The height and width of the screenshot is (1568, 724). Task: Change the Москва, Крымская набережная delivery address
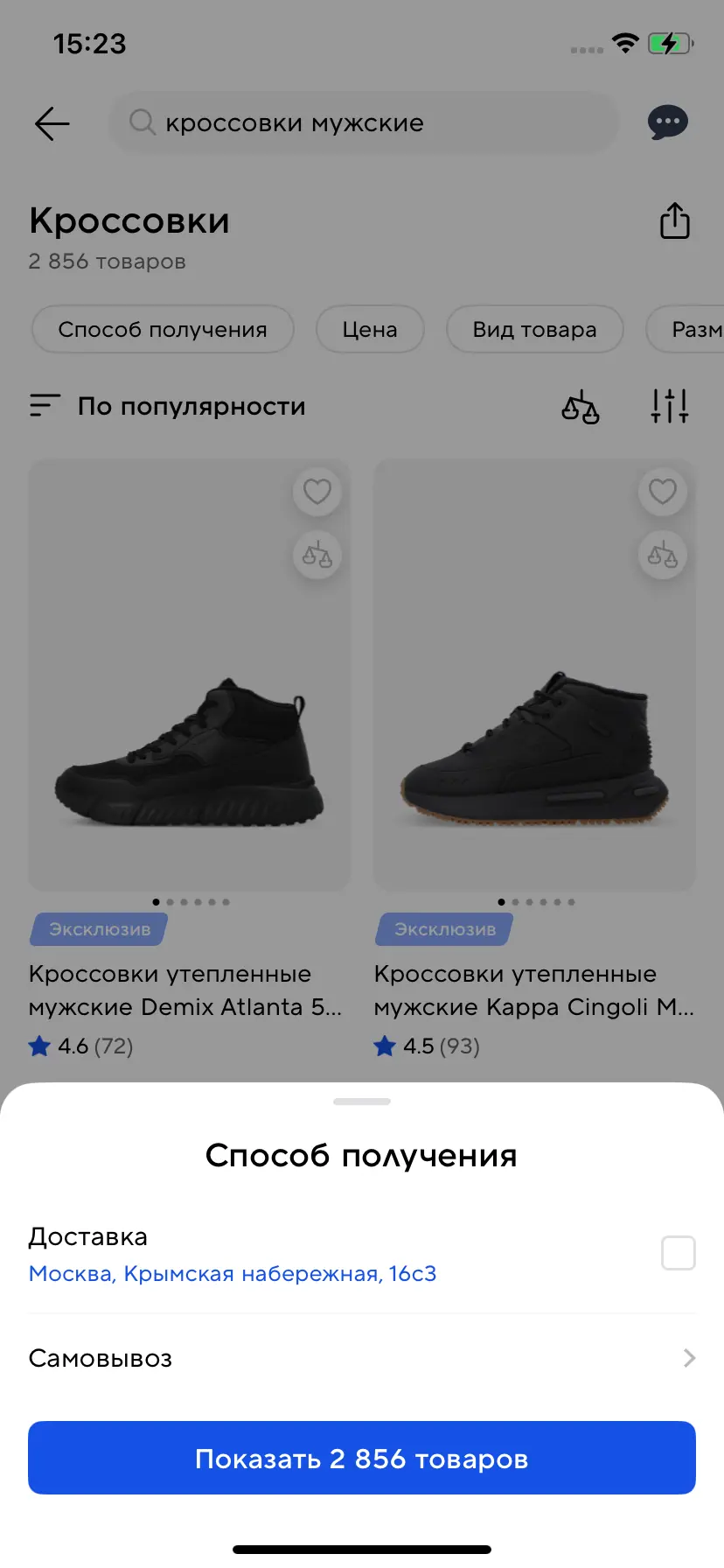pyautogui.click(x=233, y=1274)
